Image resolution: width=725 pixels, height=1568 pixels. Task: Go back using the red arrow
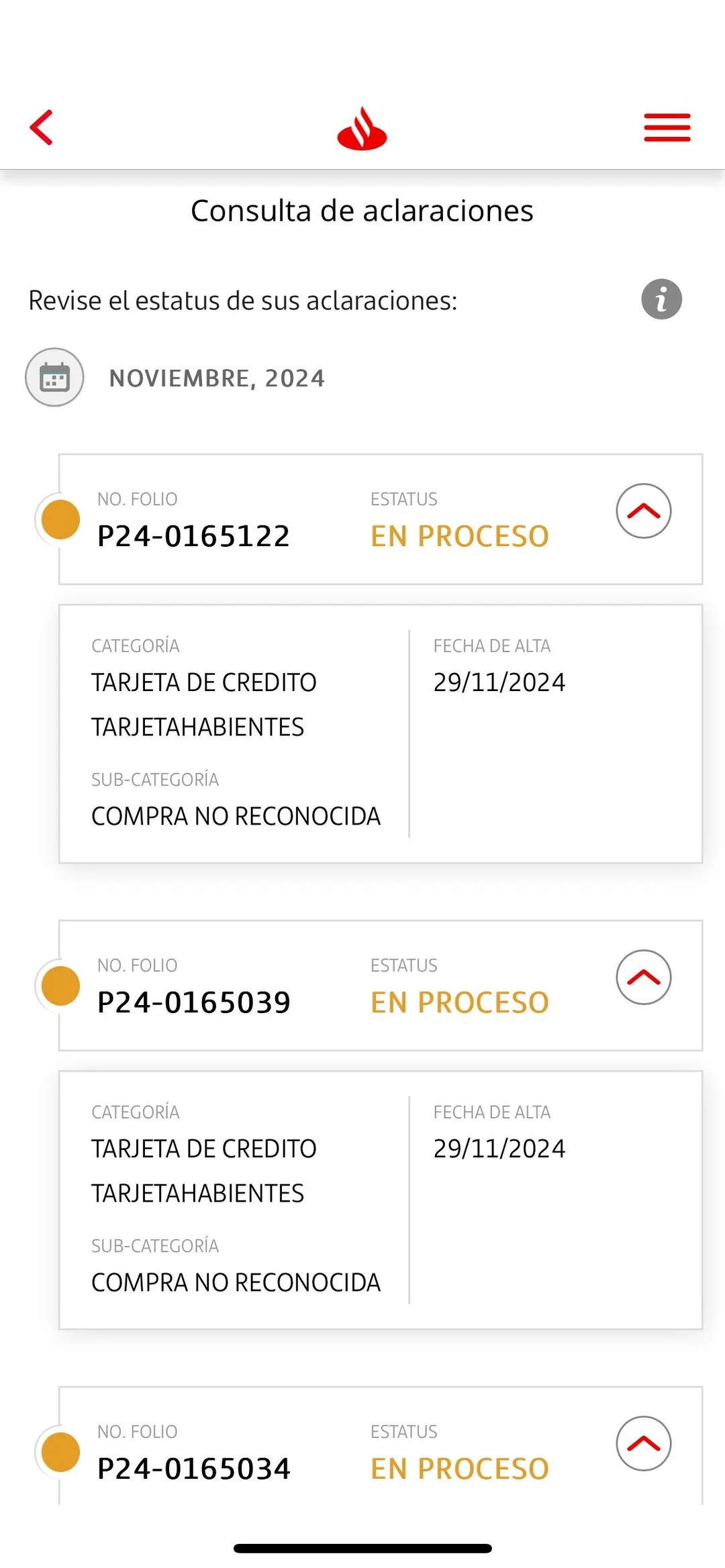(42, 127)
